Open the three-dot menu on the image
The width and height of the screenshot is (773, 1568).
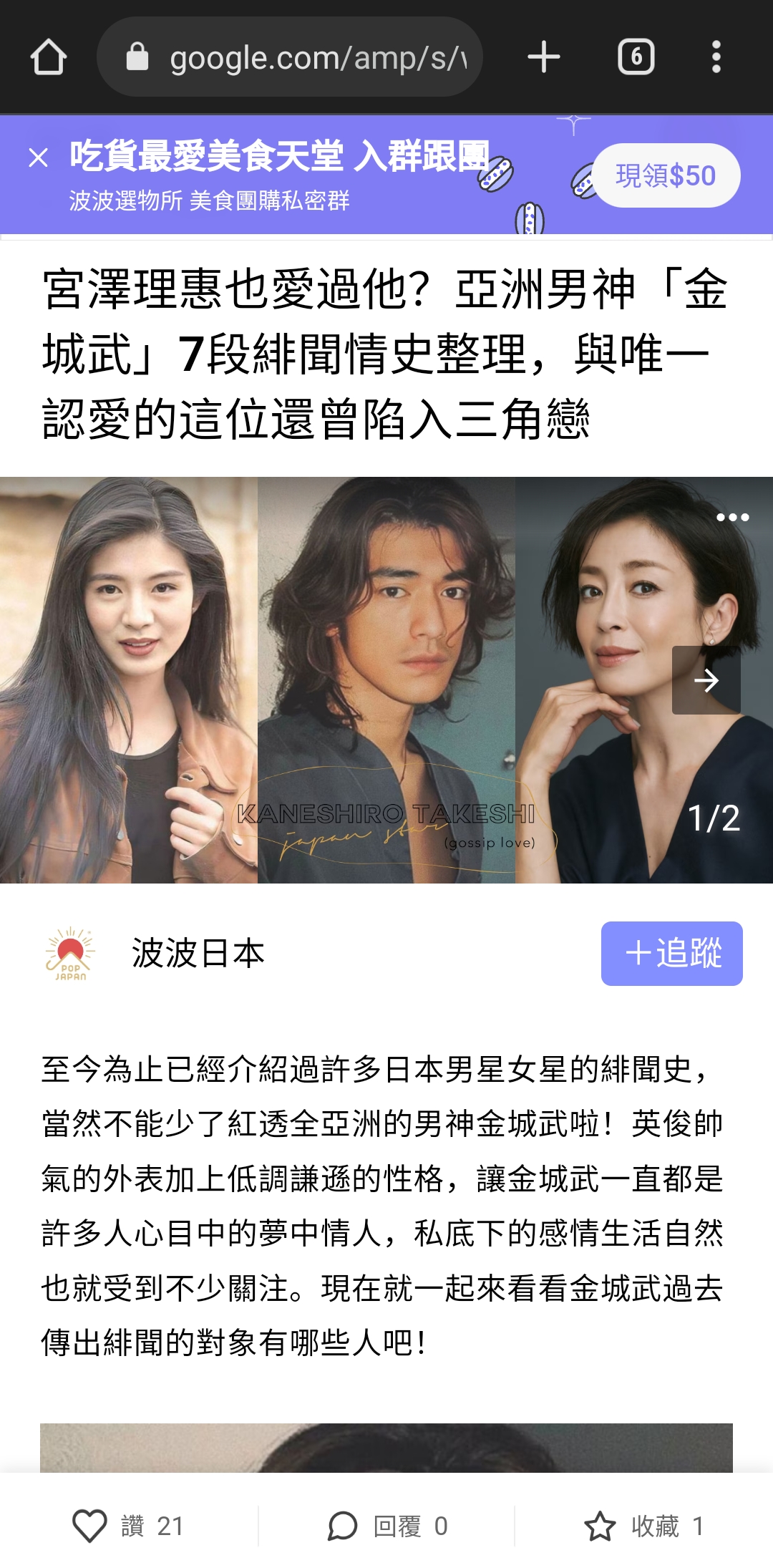click(733, 517)
